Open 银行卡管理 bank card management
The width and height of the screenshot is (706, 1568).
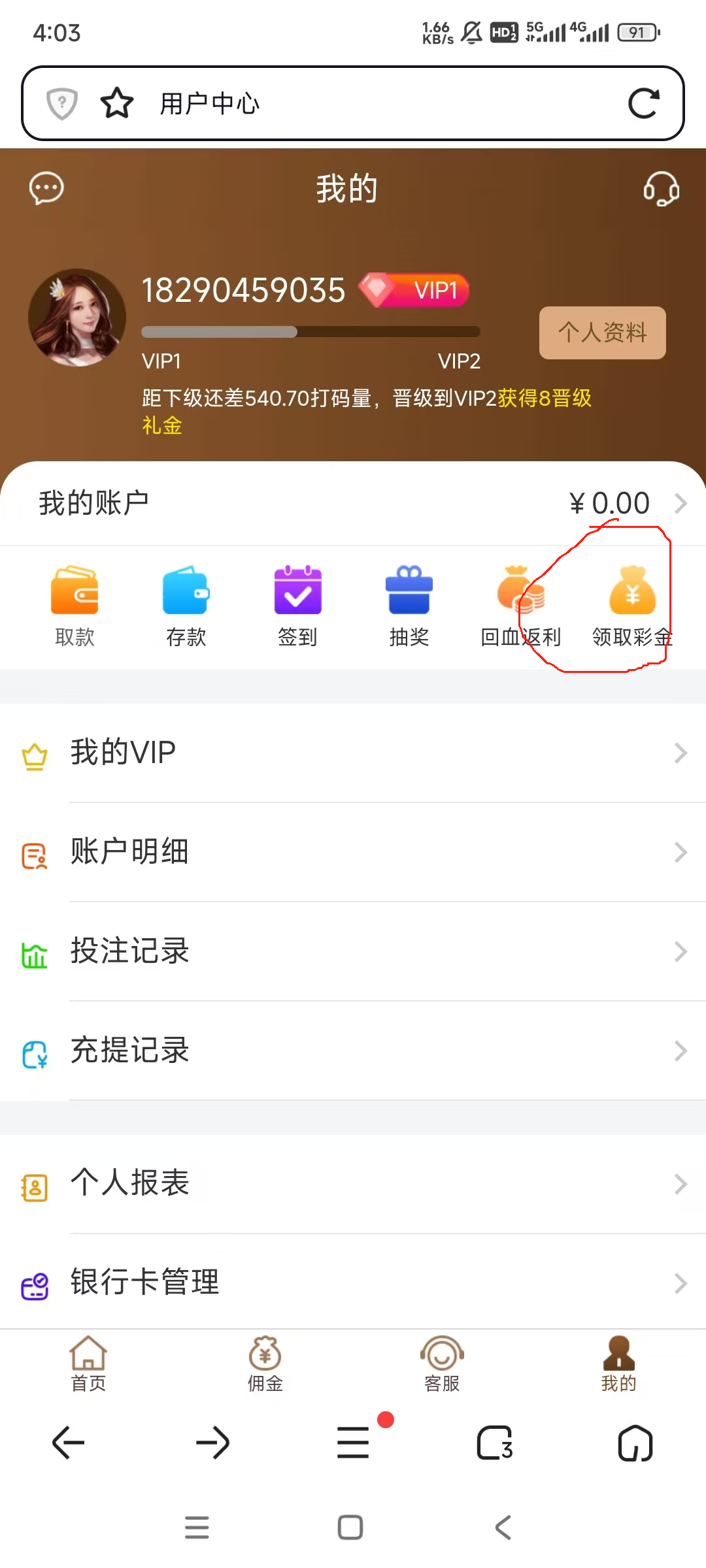point(353,1282)
